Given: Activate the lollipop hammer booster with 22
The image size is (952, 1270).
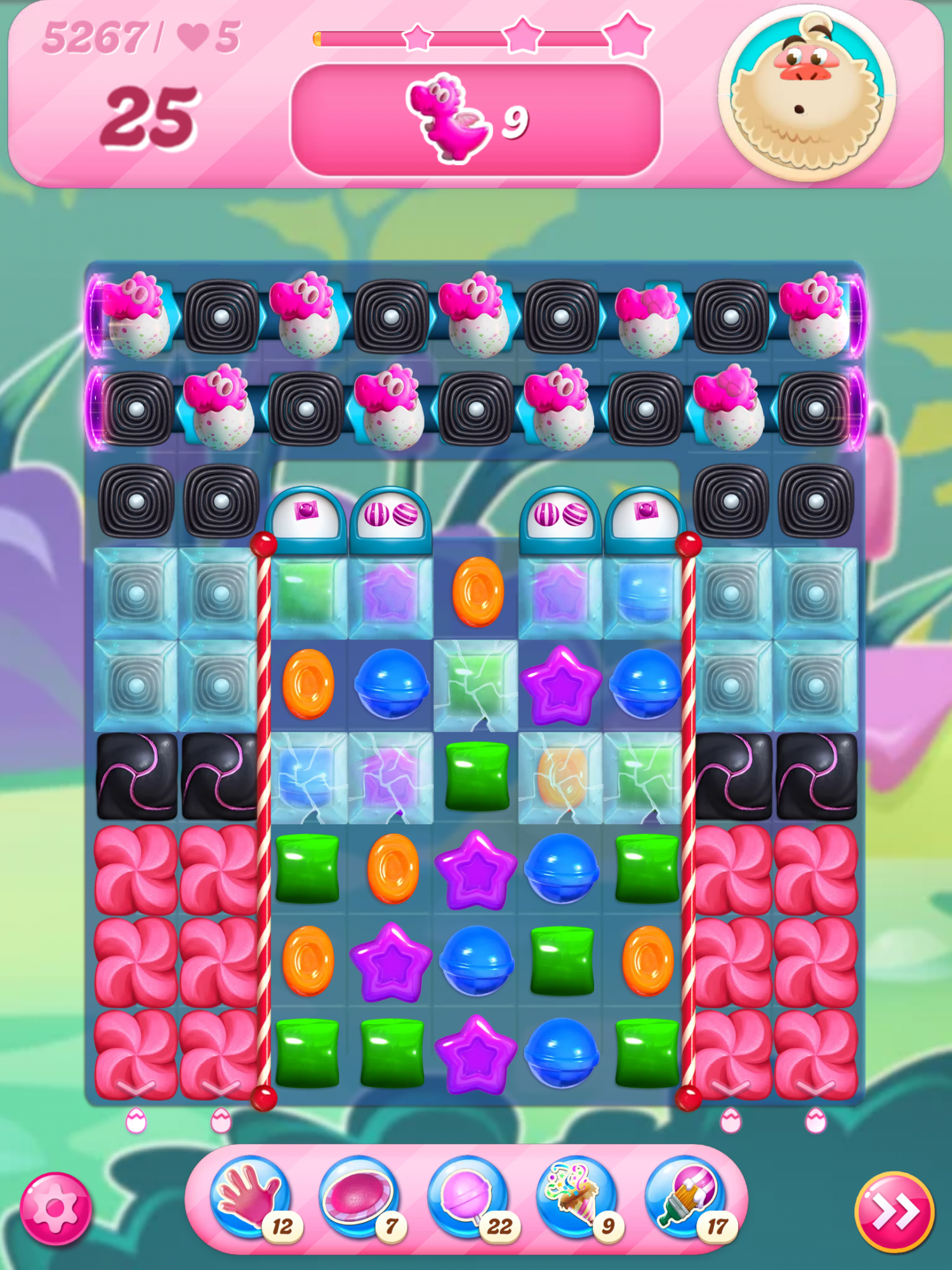Looking at the screenshot, I should point(468,1197).
